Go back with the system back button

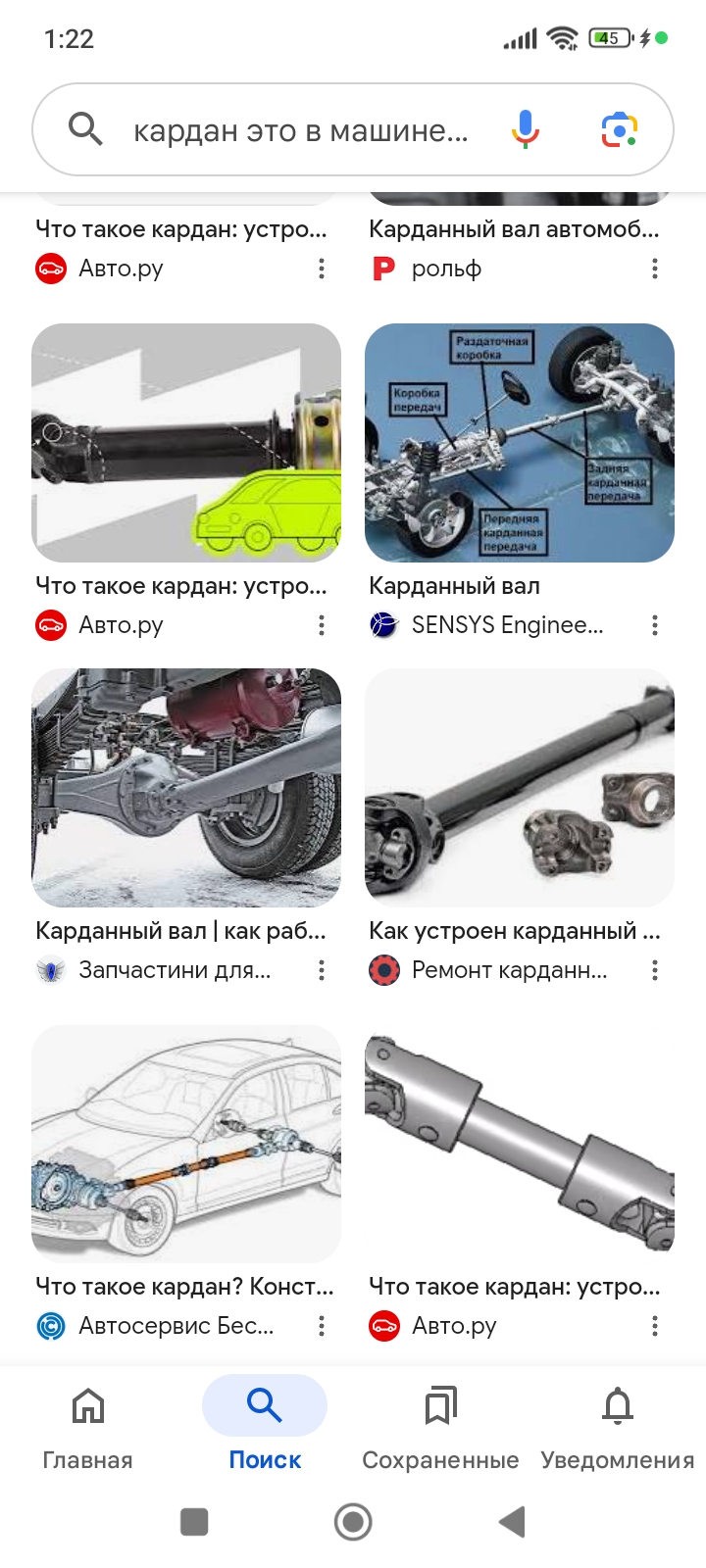pyautogui.click(x=512, y=1522)
